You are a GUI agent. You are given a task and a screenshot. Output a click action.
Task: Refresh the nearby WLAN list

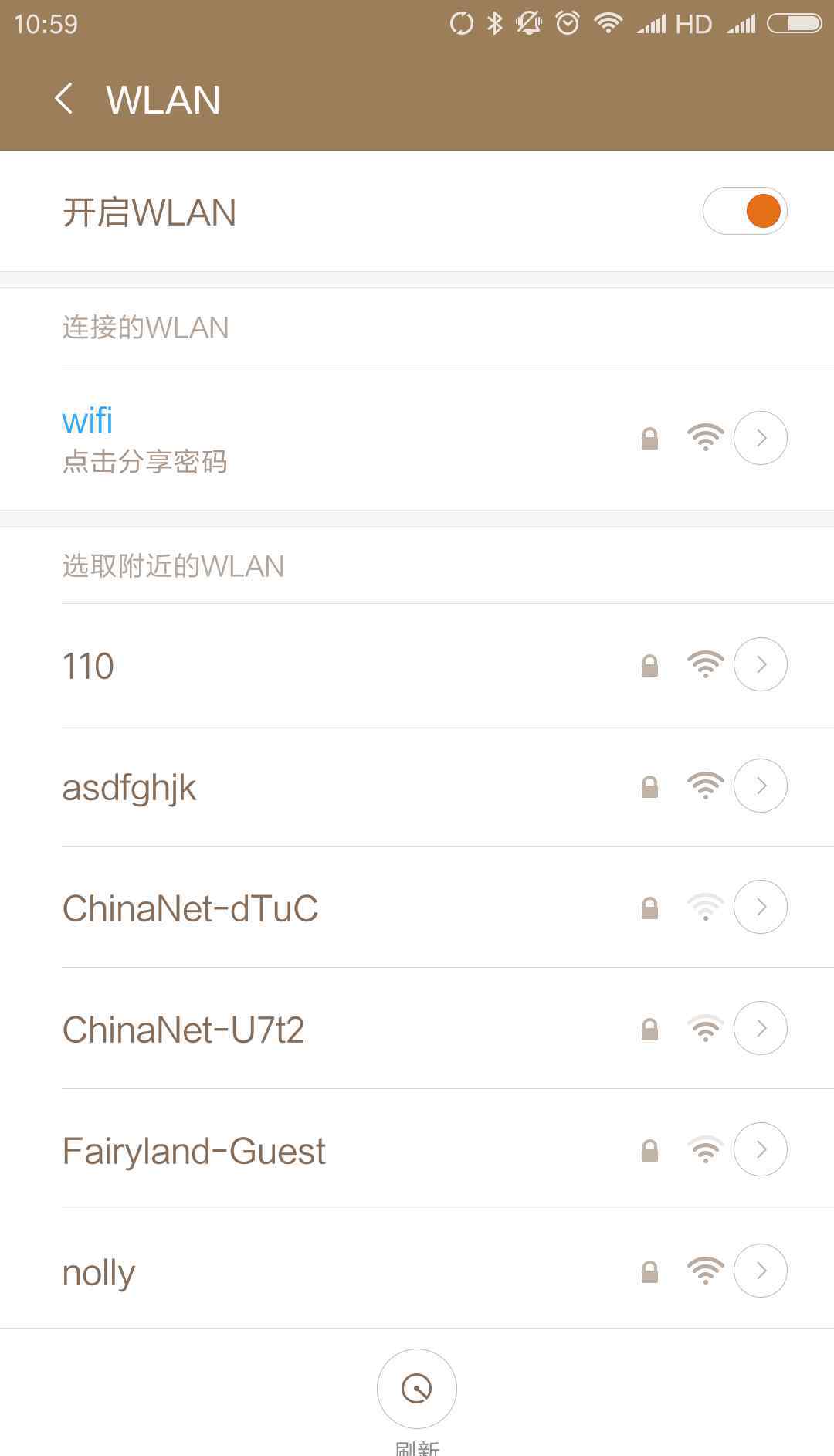pyautogui.click(x=417, y=1389)
